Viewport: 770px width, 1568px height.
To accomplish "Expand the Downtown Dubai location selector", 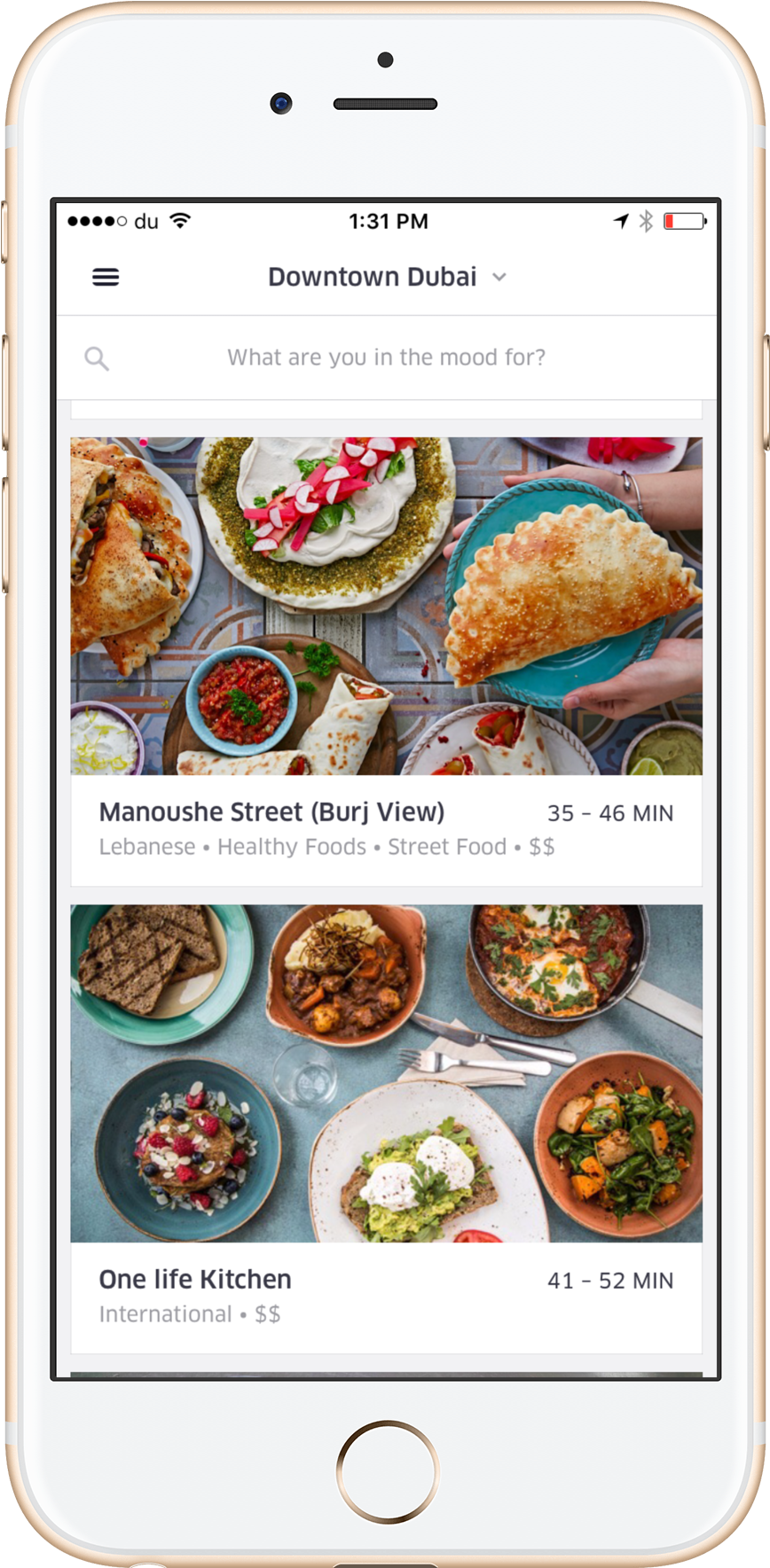I will [373, 276].
